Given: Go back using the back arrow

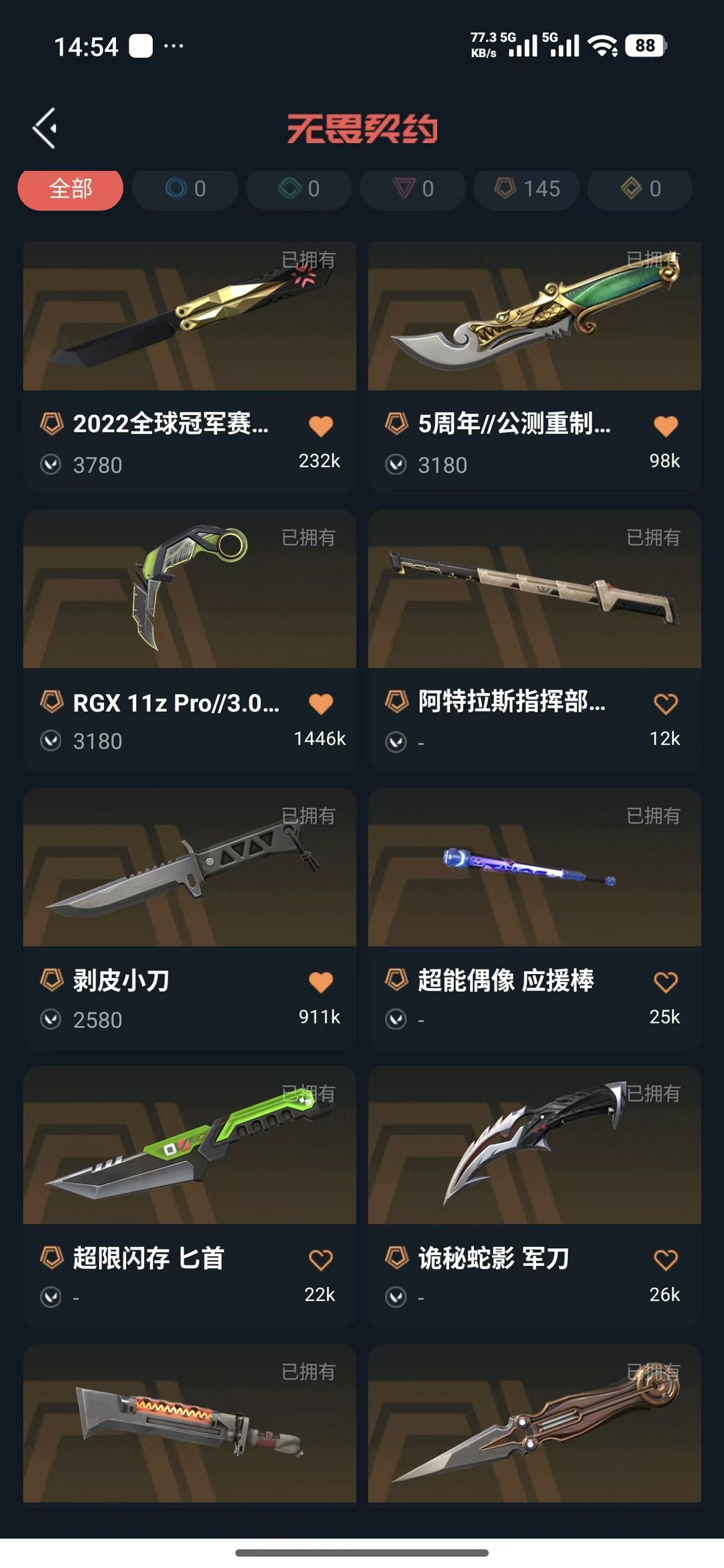Looking at the screenshot, I should tap(45, 128).
